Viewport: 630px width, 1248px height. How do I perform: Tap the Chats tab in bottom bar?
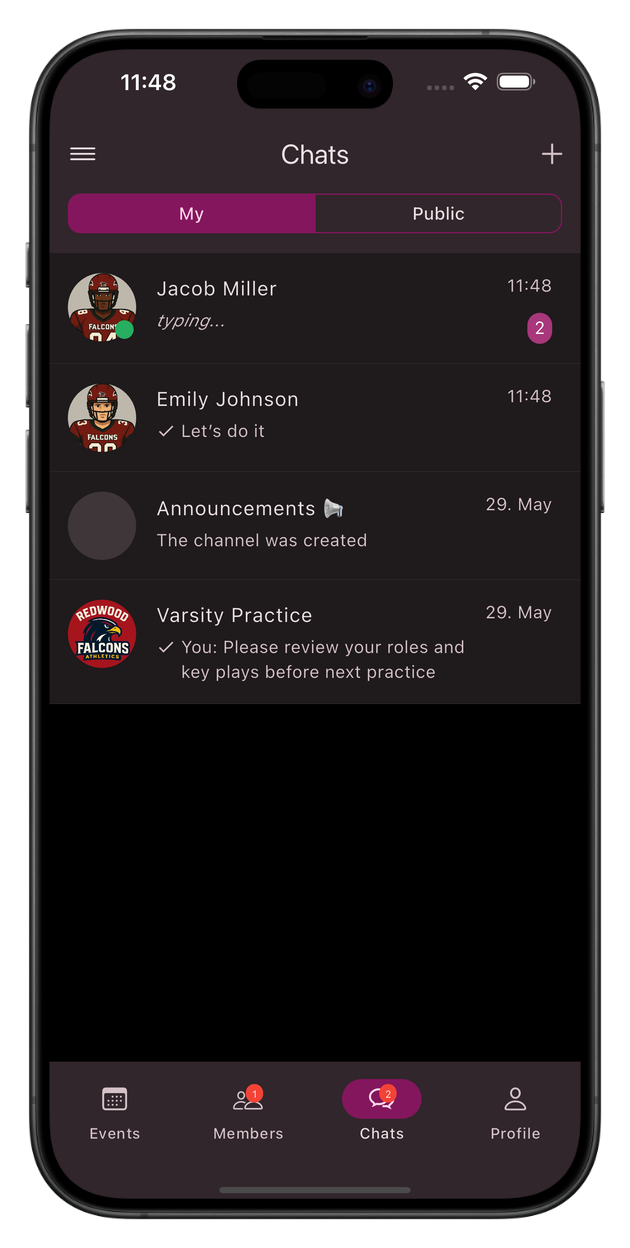(381, 1112)
